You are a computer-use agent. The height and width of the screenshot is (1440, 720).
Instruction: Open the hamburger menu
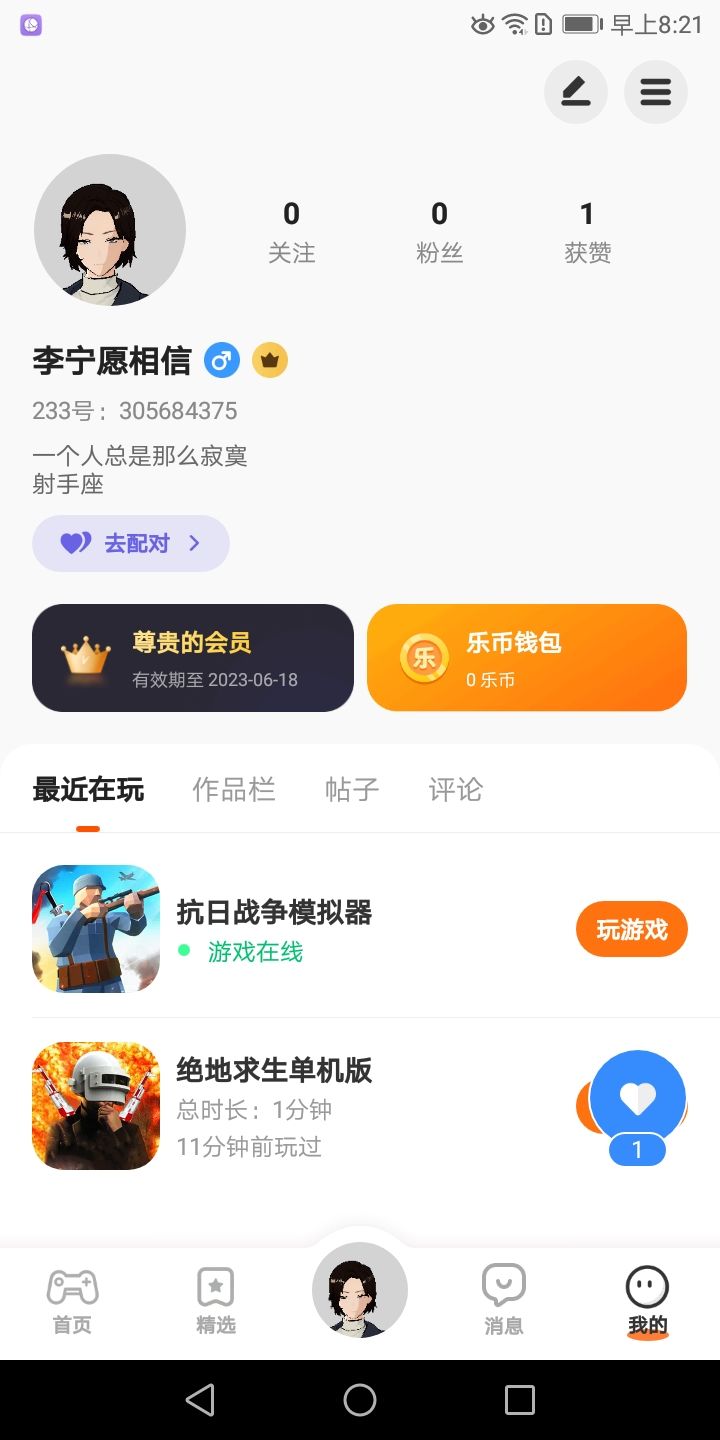pyautogui.click(x=656, y=93)
